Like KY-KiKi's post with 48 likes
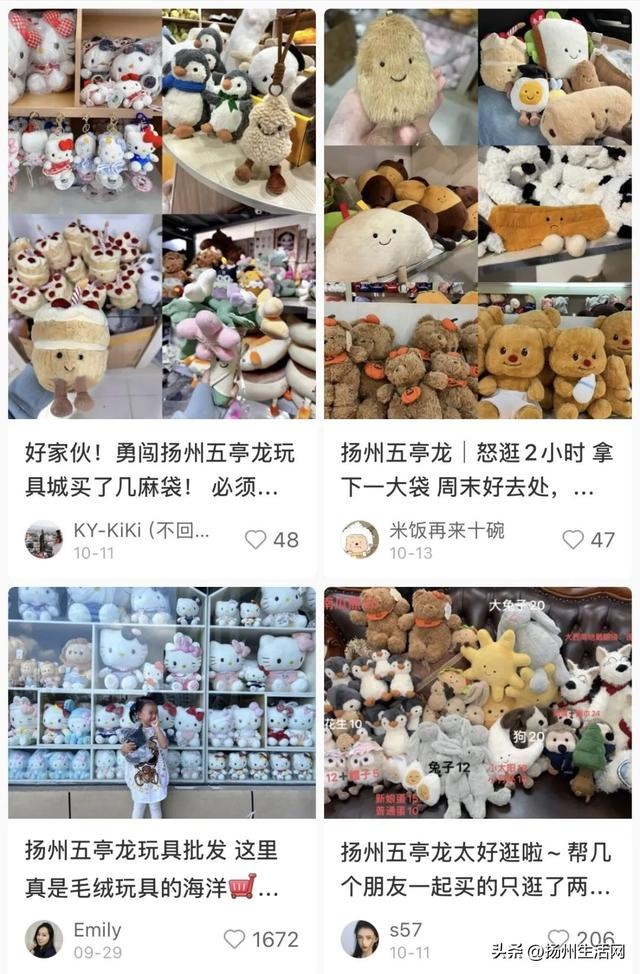Screen dimensions: 640x974 [256, 540]
